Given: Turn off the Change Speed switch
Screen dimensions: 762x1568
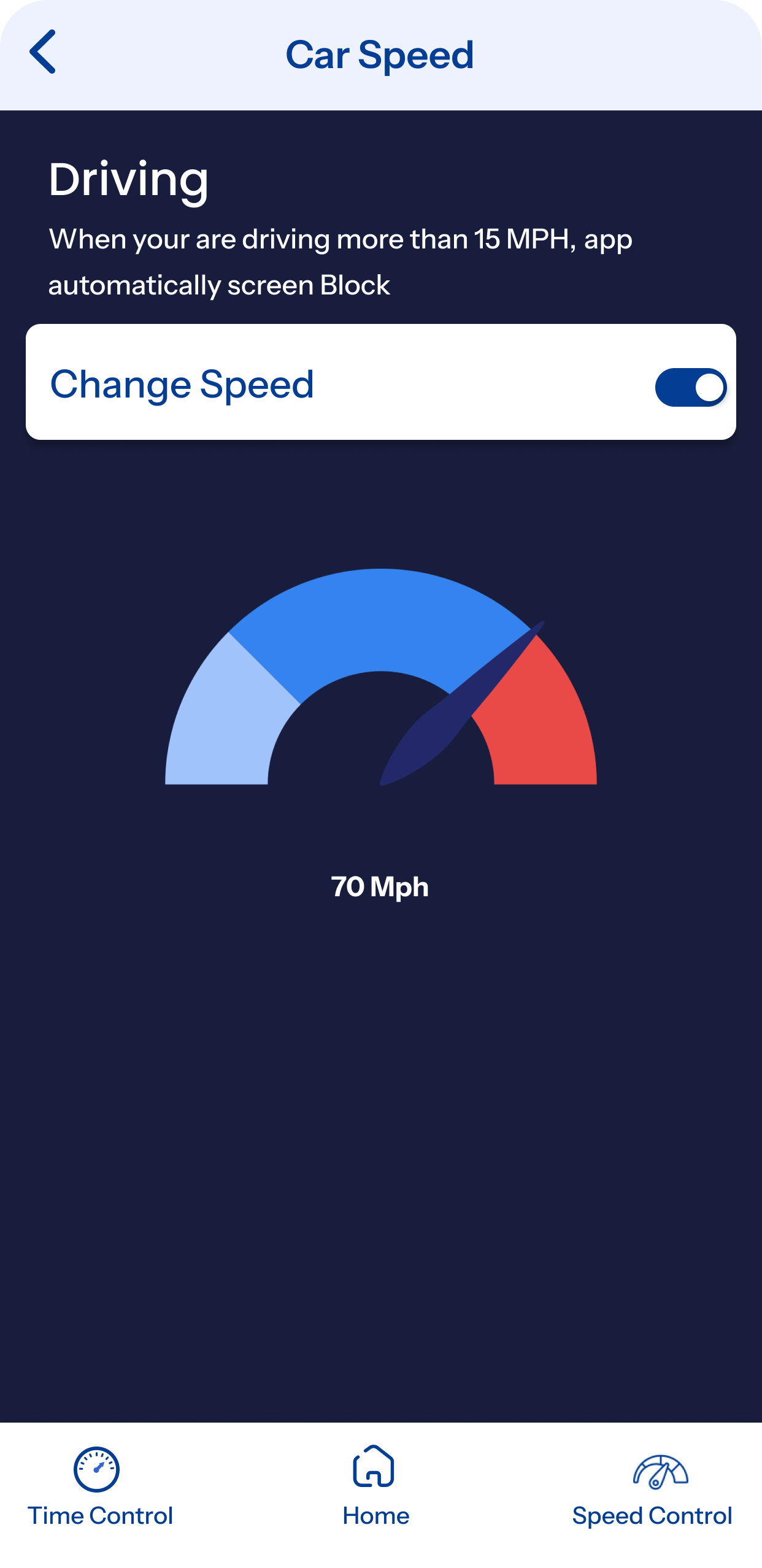Looking at the screenshot, I should [x=690, y=387].
